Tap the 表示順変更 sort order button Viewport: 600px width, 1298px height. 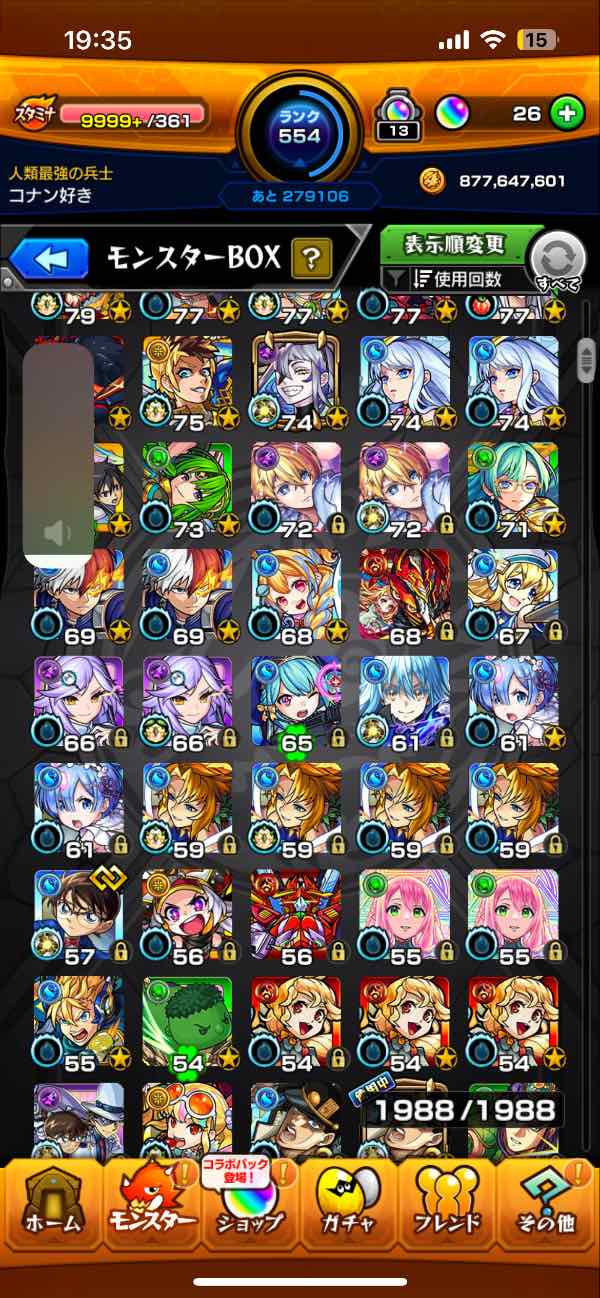point(455,245)
